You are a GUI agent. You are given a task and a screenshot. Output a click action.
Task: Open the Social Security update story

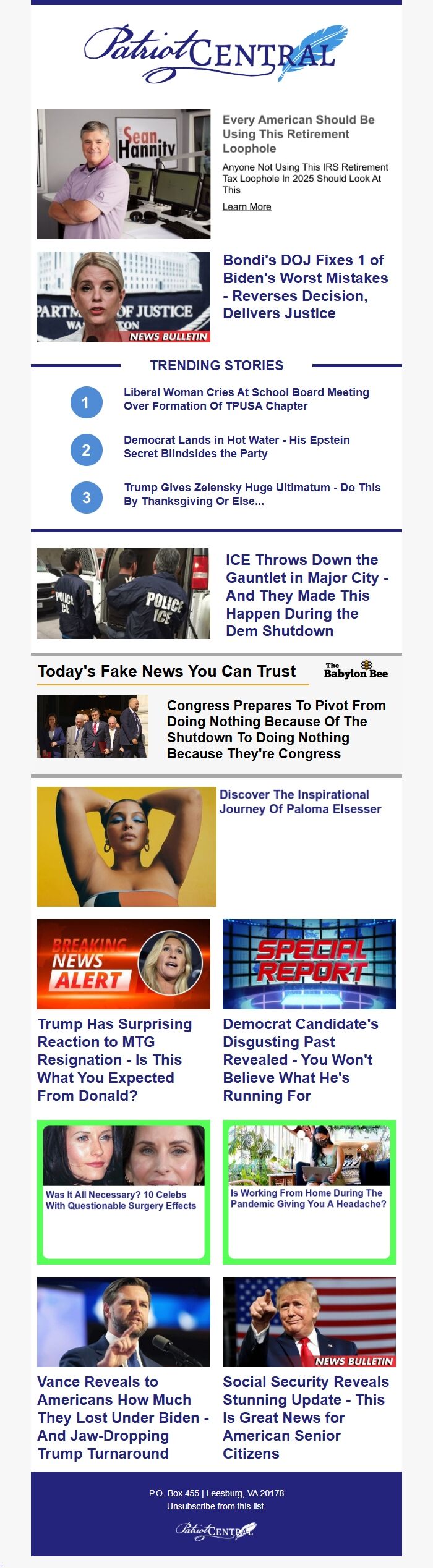[x=306, y=1417]
